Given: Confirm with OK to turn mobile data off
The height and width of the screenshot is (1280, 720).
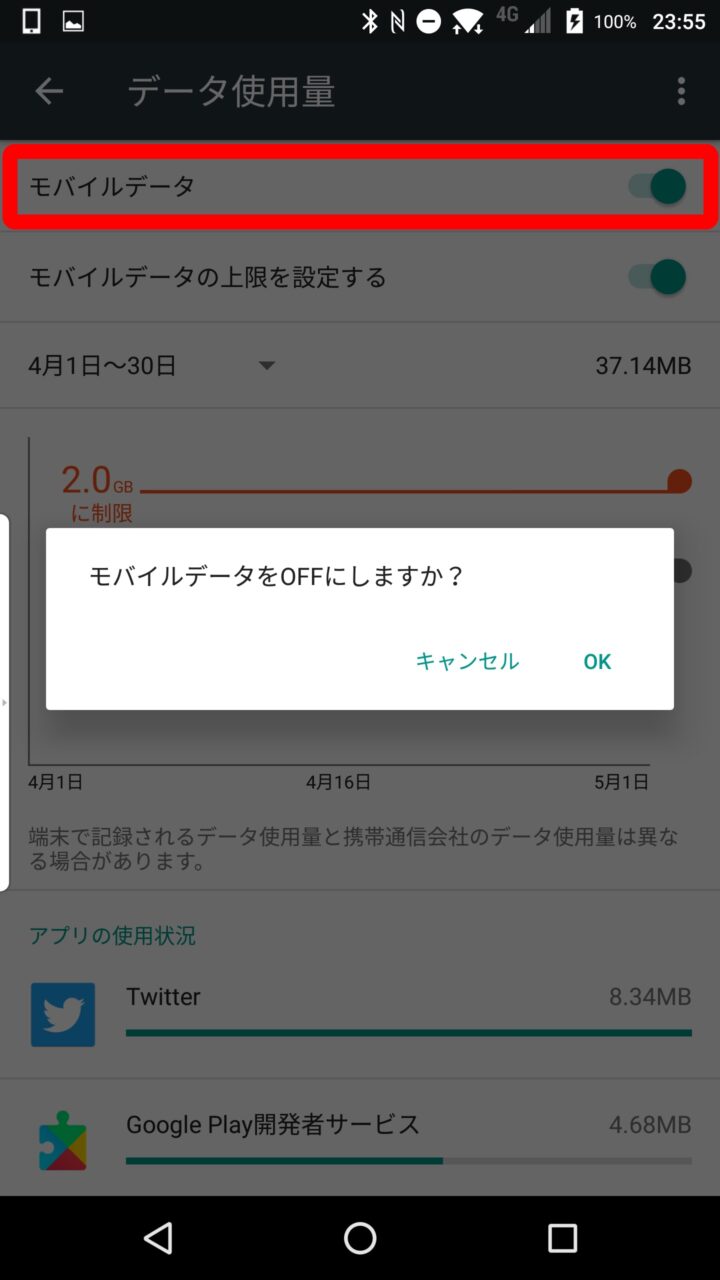Looking at the screenshot, I should click(597, 661).
